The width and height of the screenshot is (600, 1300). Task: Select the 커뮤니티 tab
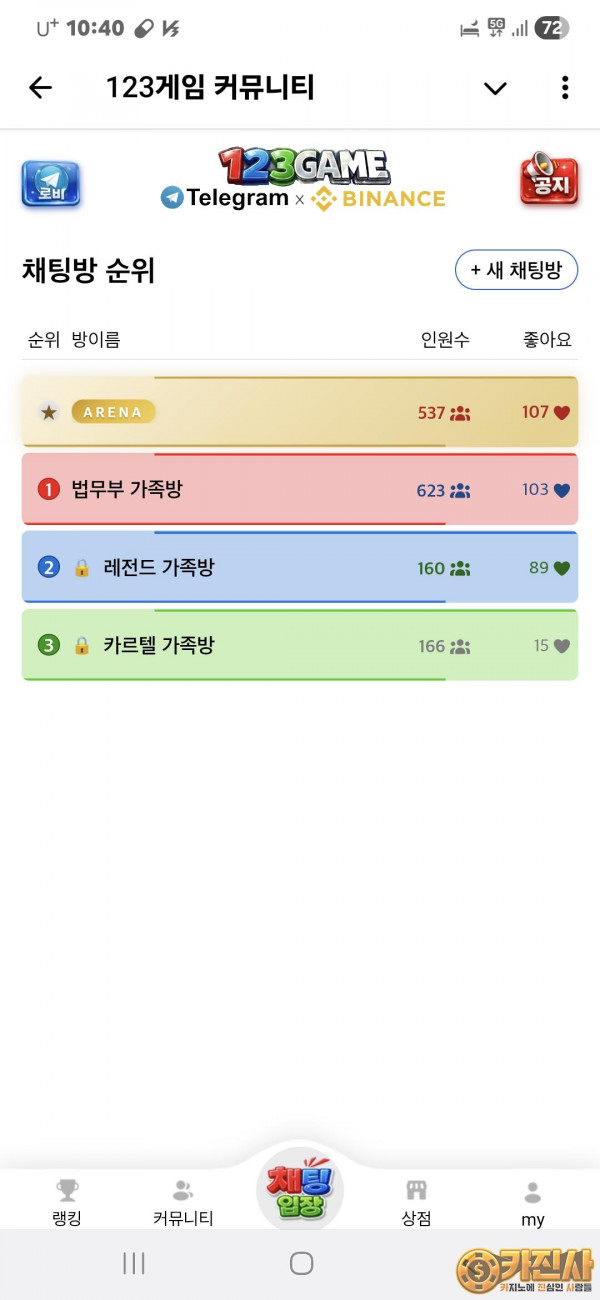click(183, 1201)
